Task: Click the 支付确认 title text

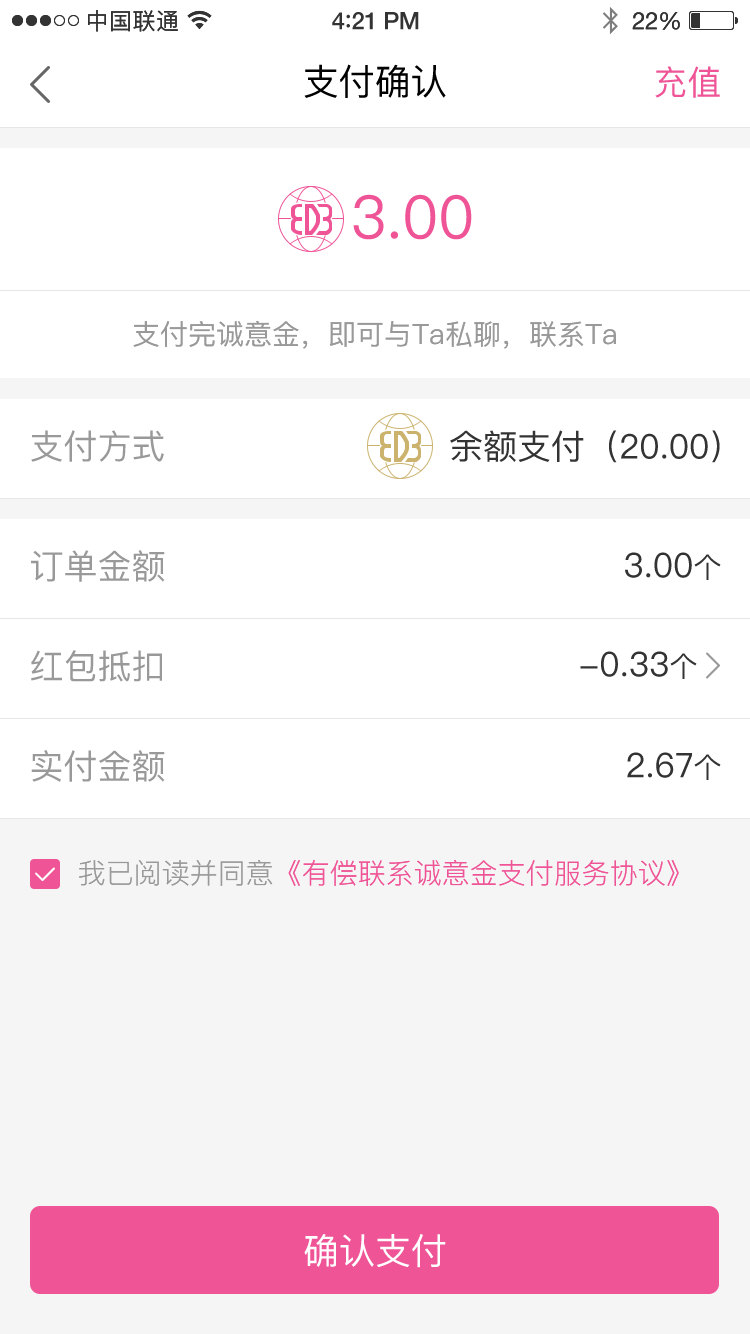Action: 374,84
